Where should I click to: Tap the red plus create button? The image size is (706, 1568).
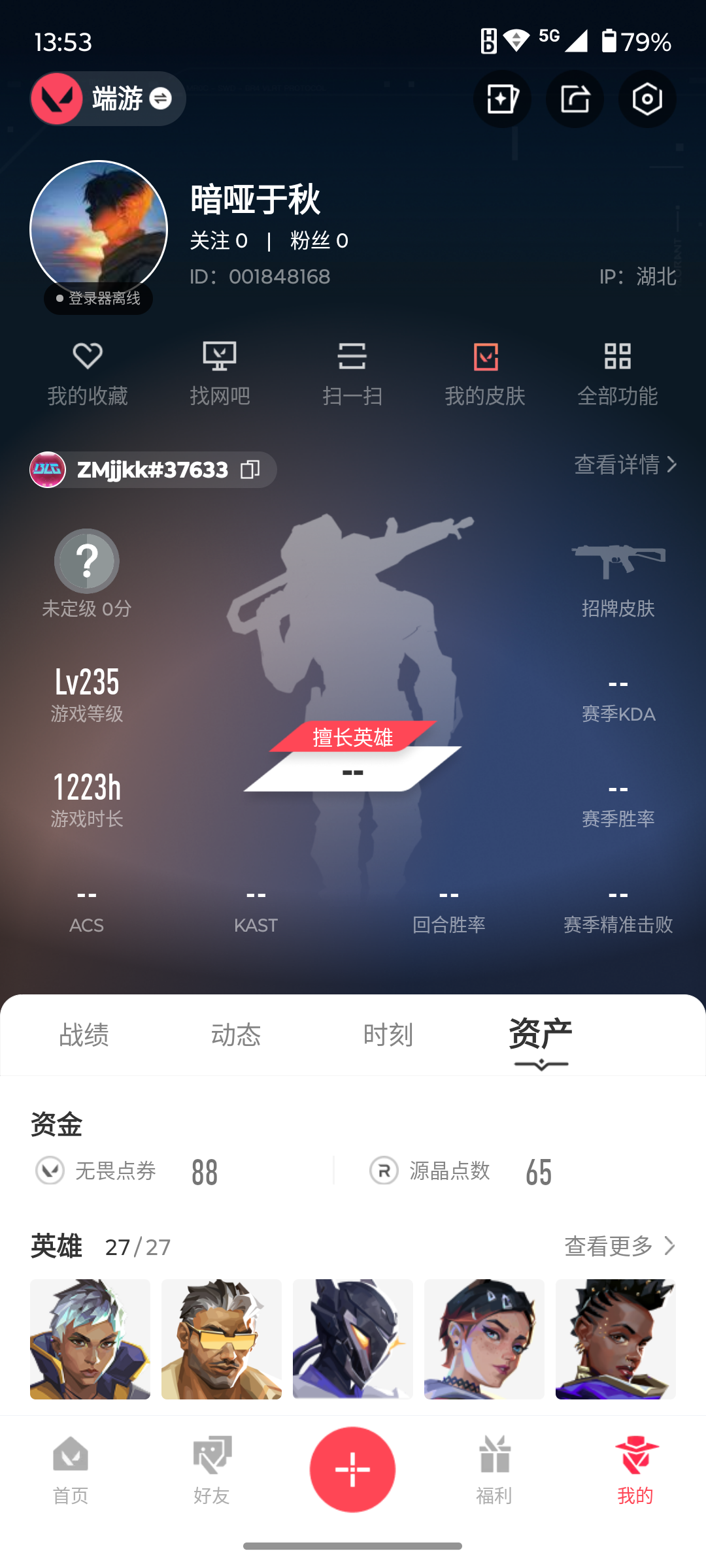pos(352,1469)
